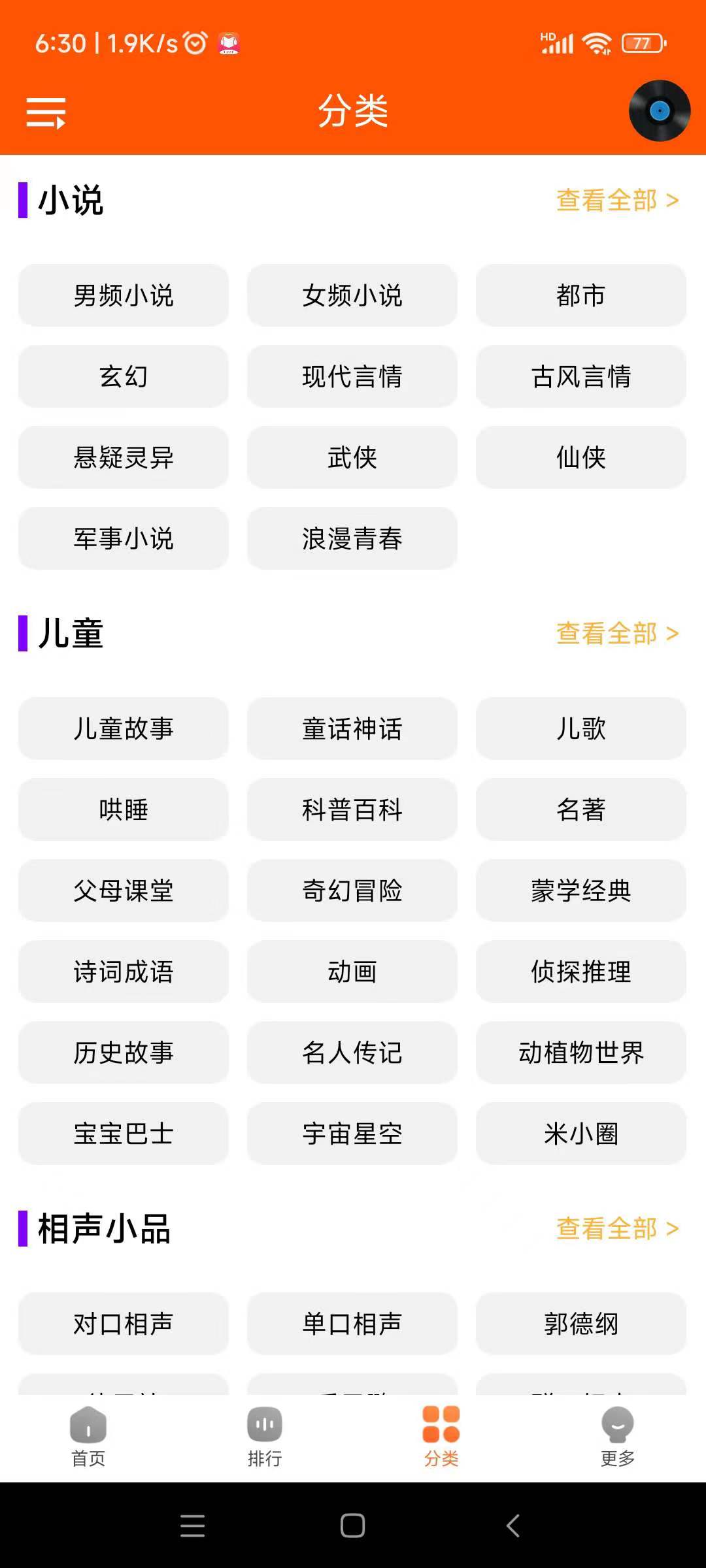Open the 郭德纲 crosstalk category
Viewport: 706px width, 1568px height.
point(581,1324)
